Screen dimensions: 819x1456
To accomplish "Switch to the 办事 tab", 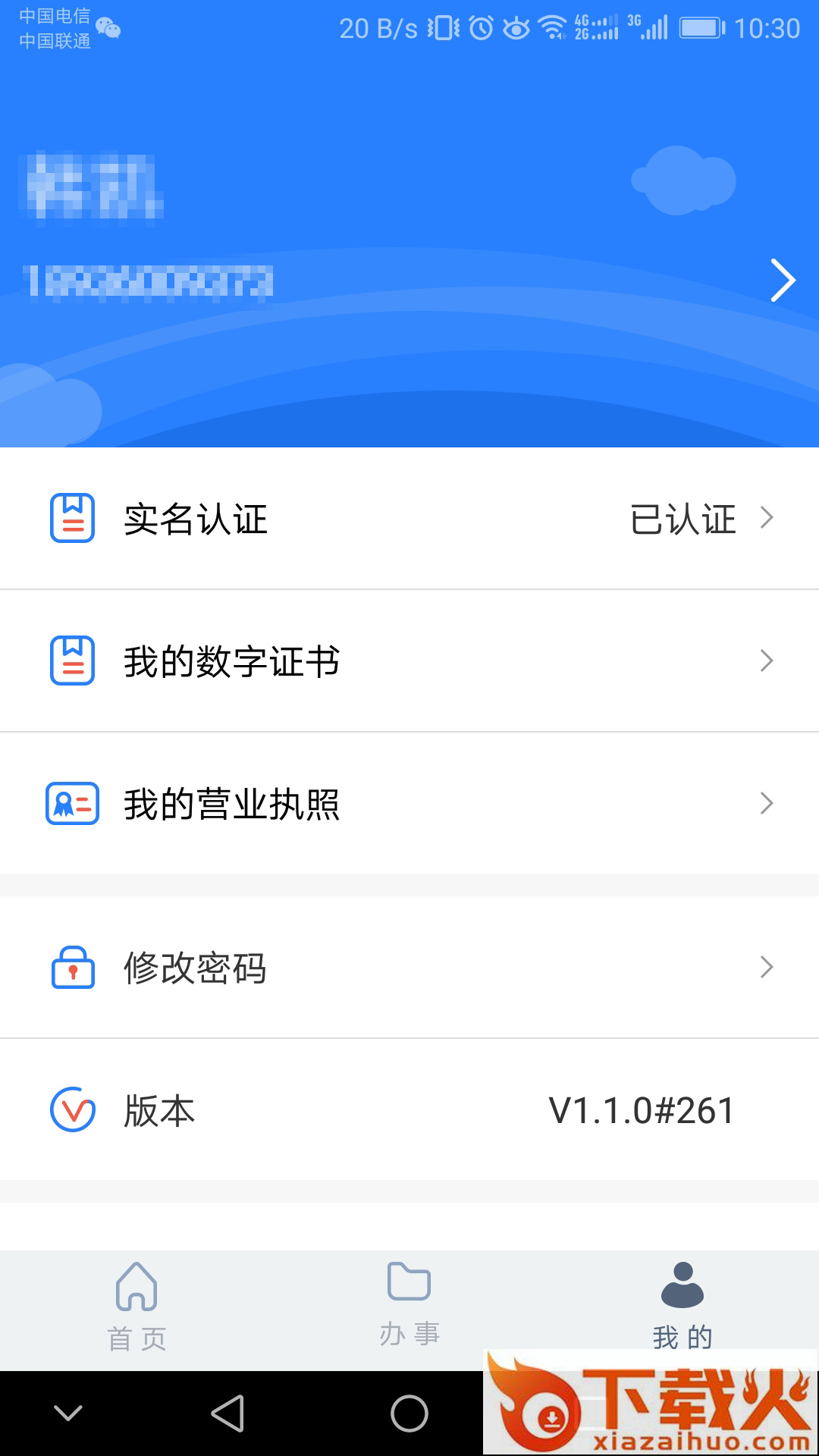I will tap(409, 1303).
